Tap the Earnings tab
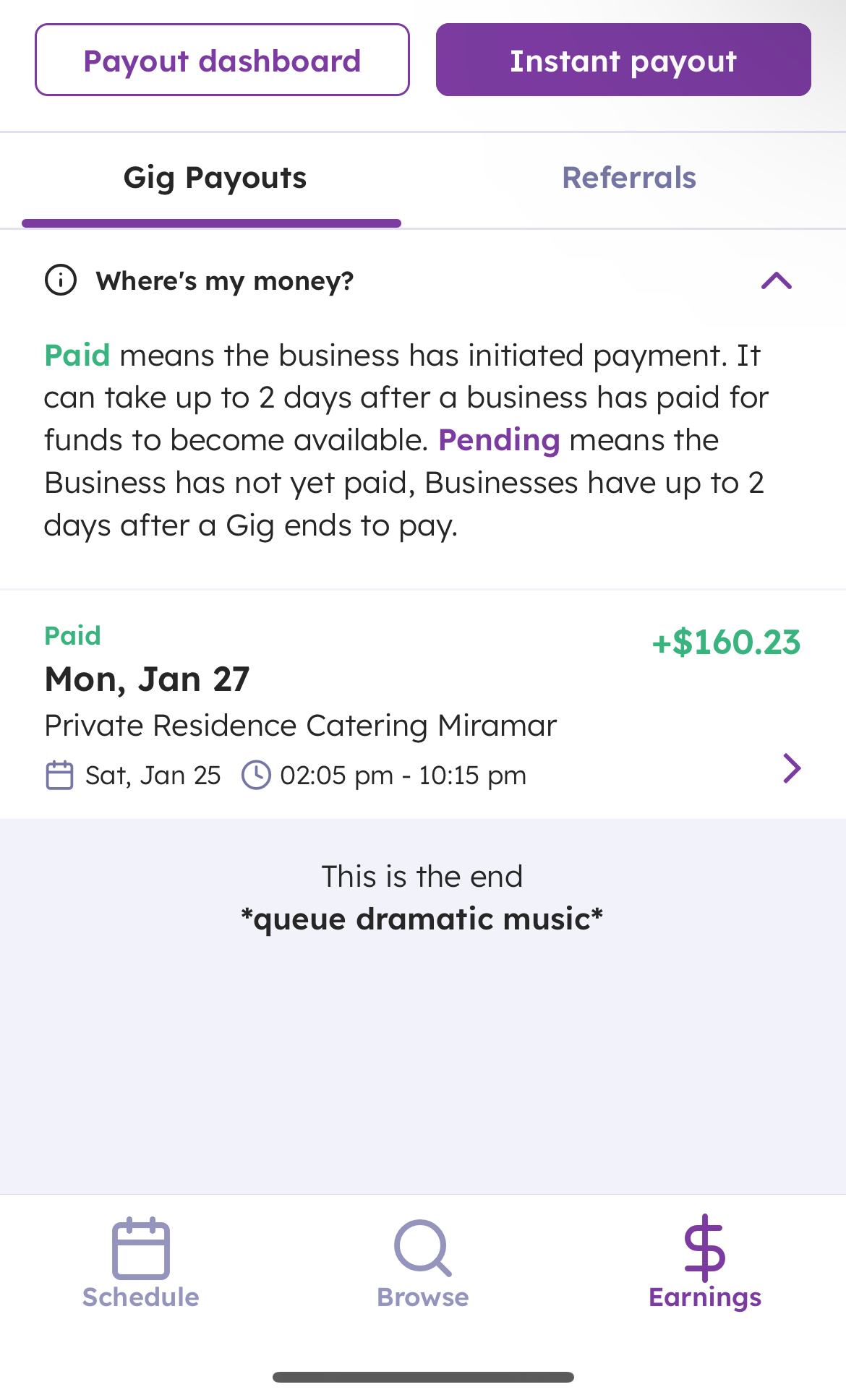 coord(705,1263)
